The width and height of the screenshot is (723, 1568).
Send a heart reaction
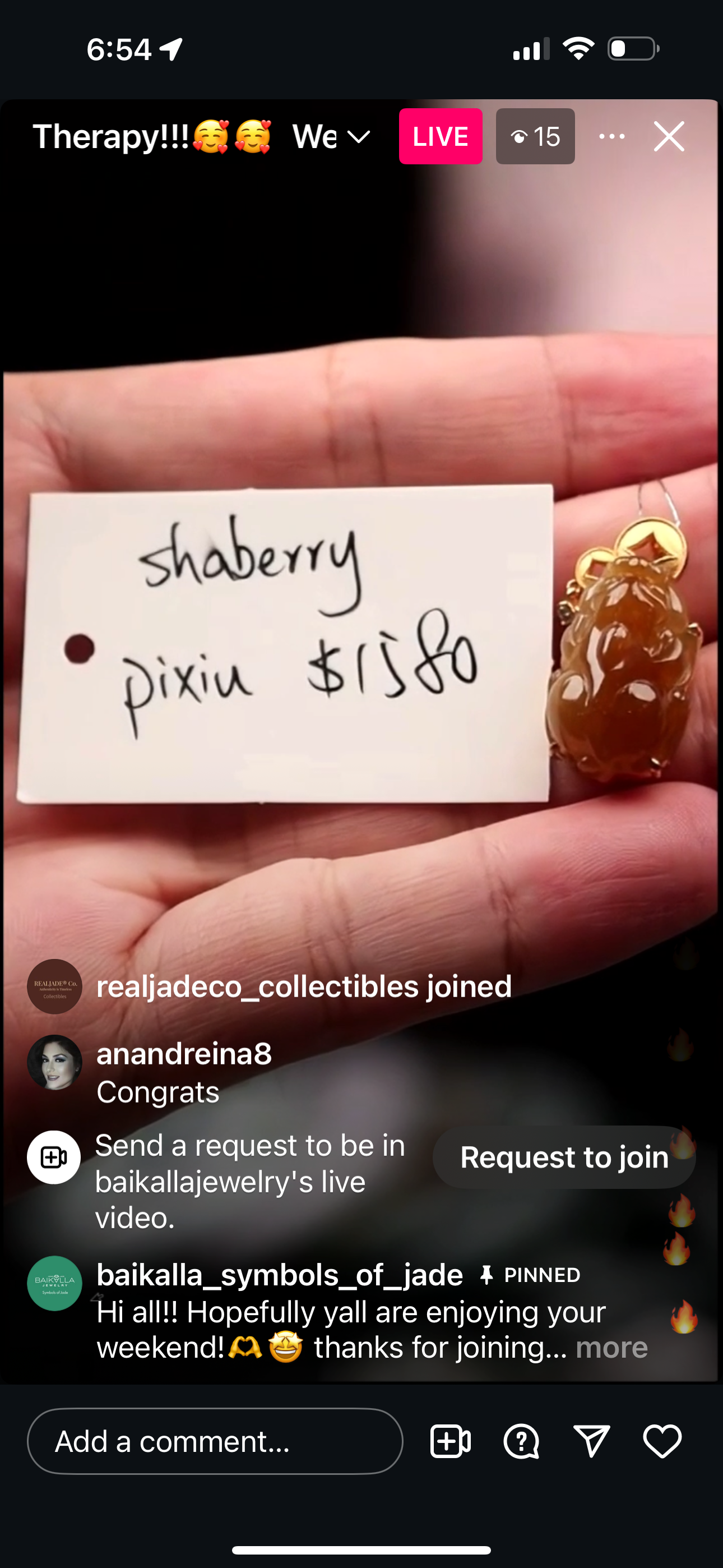pos(662,1441)
